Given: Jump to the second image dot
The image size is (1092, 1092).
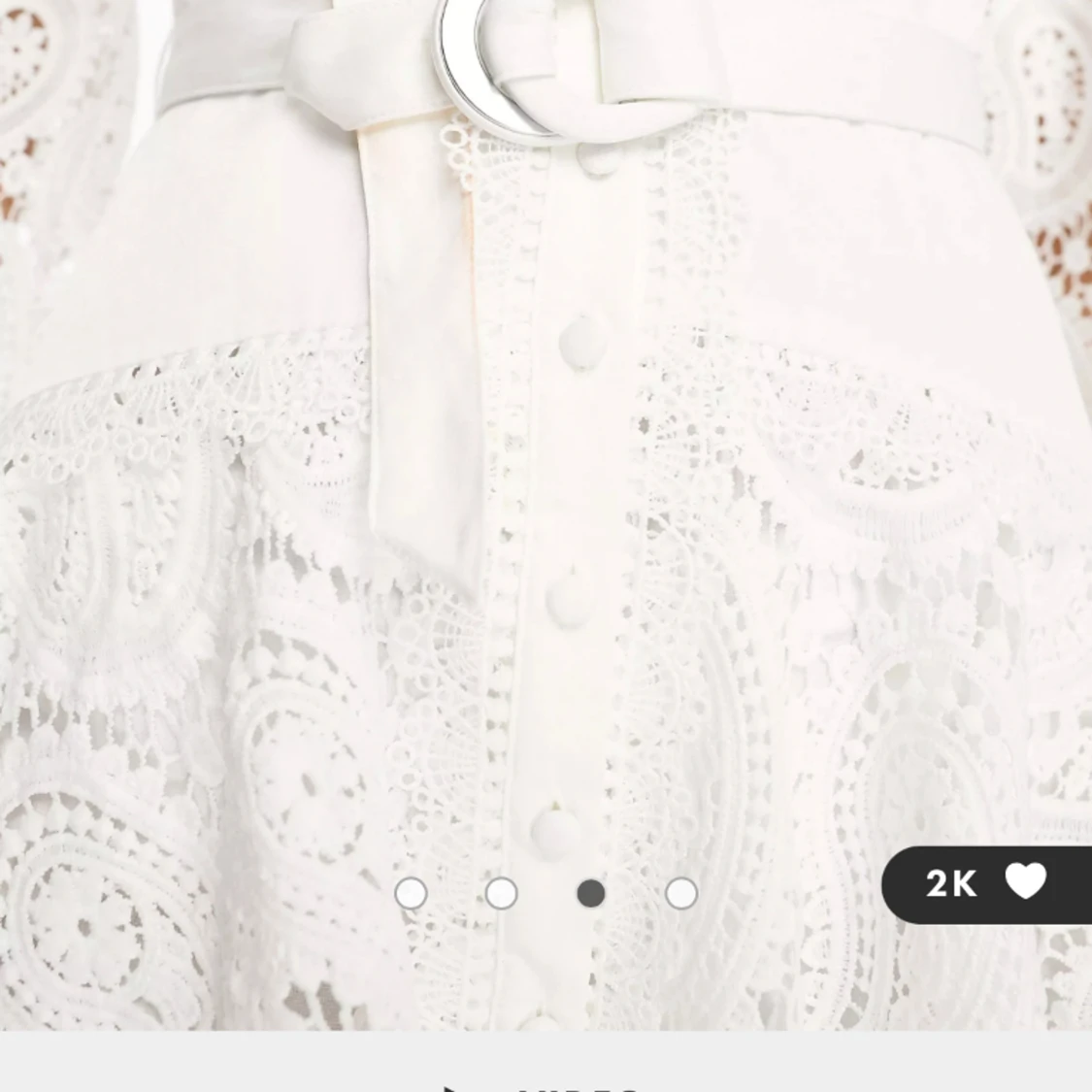Looking at the screenshot, I should pyautogui.click(x=501, y=893).
